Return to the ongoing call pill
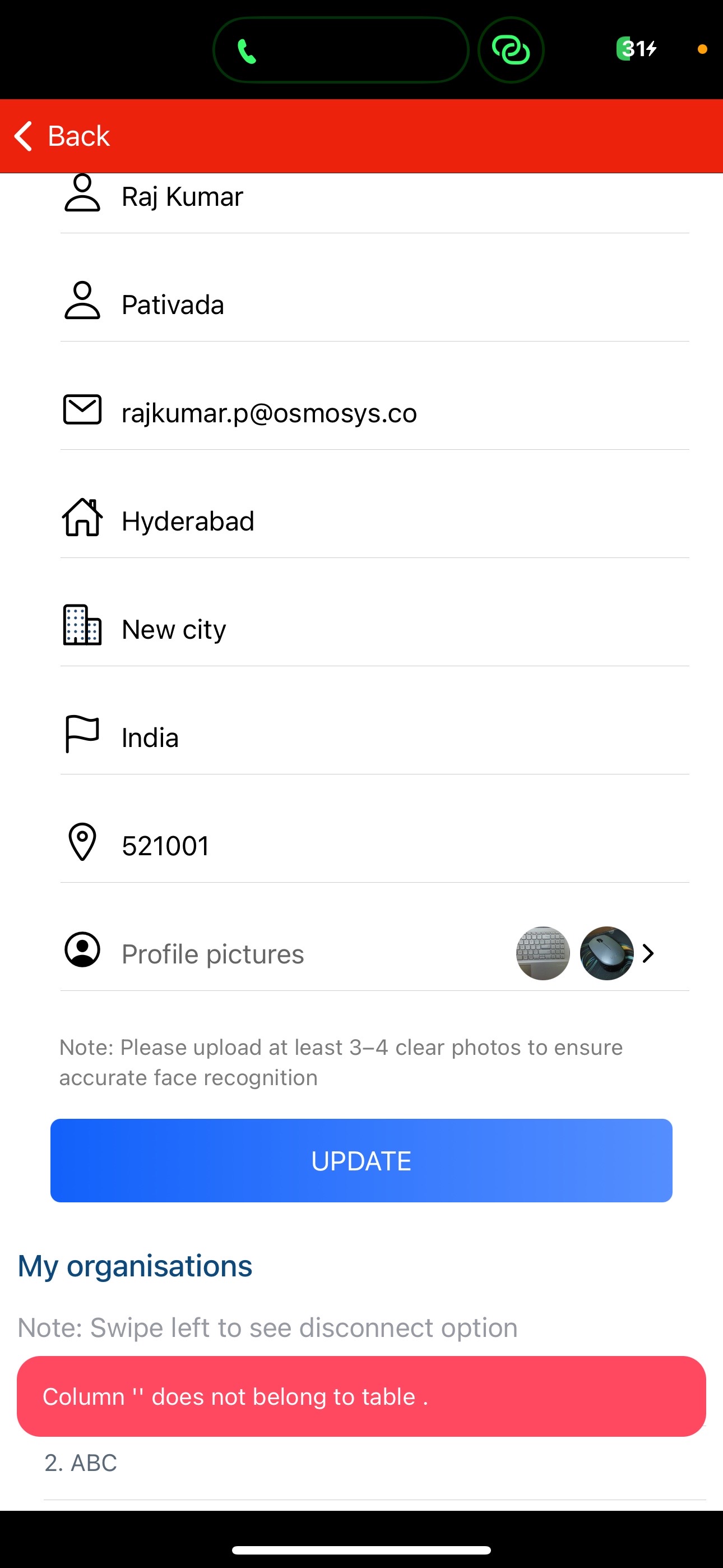This screenshot has width=723, height=1568. point(340,50)
